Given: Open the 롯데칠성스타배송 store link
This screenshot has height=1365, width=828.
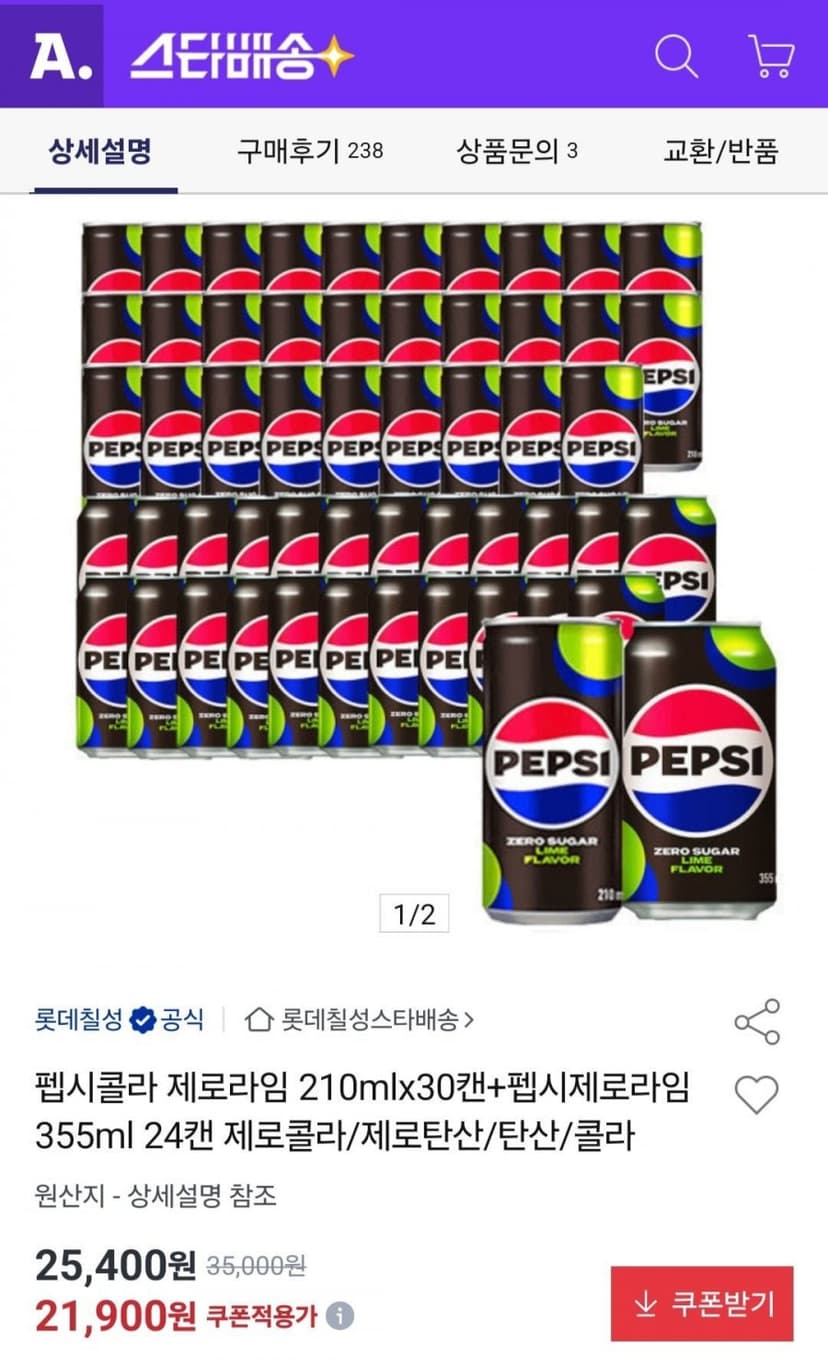Looking at the screenshot, I should click(x=361, y=1020).
